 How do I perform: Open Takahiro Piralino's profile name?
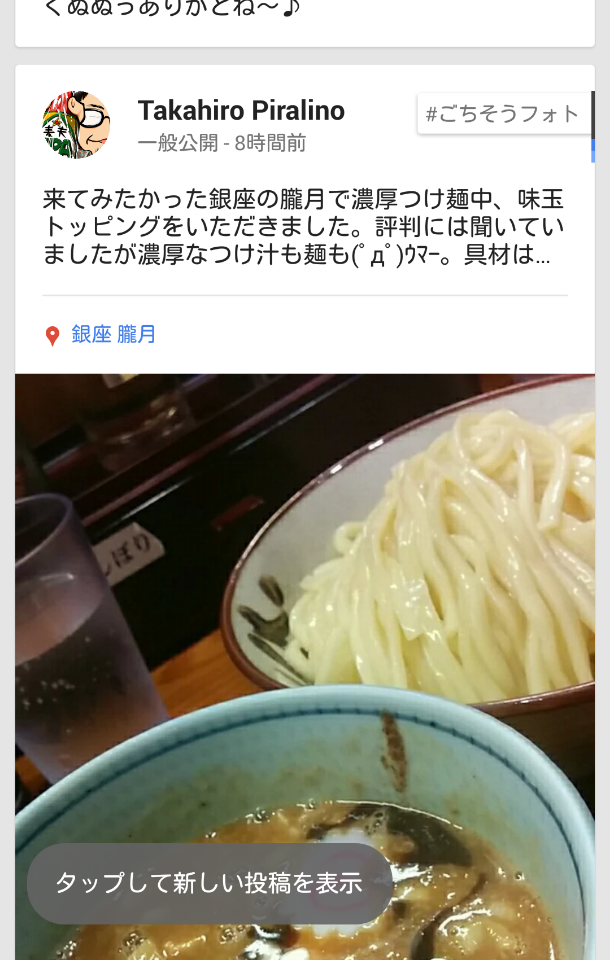[241, 111]
